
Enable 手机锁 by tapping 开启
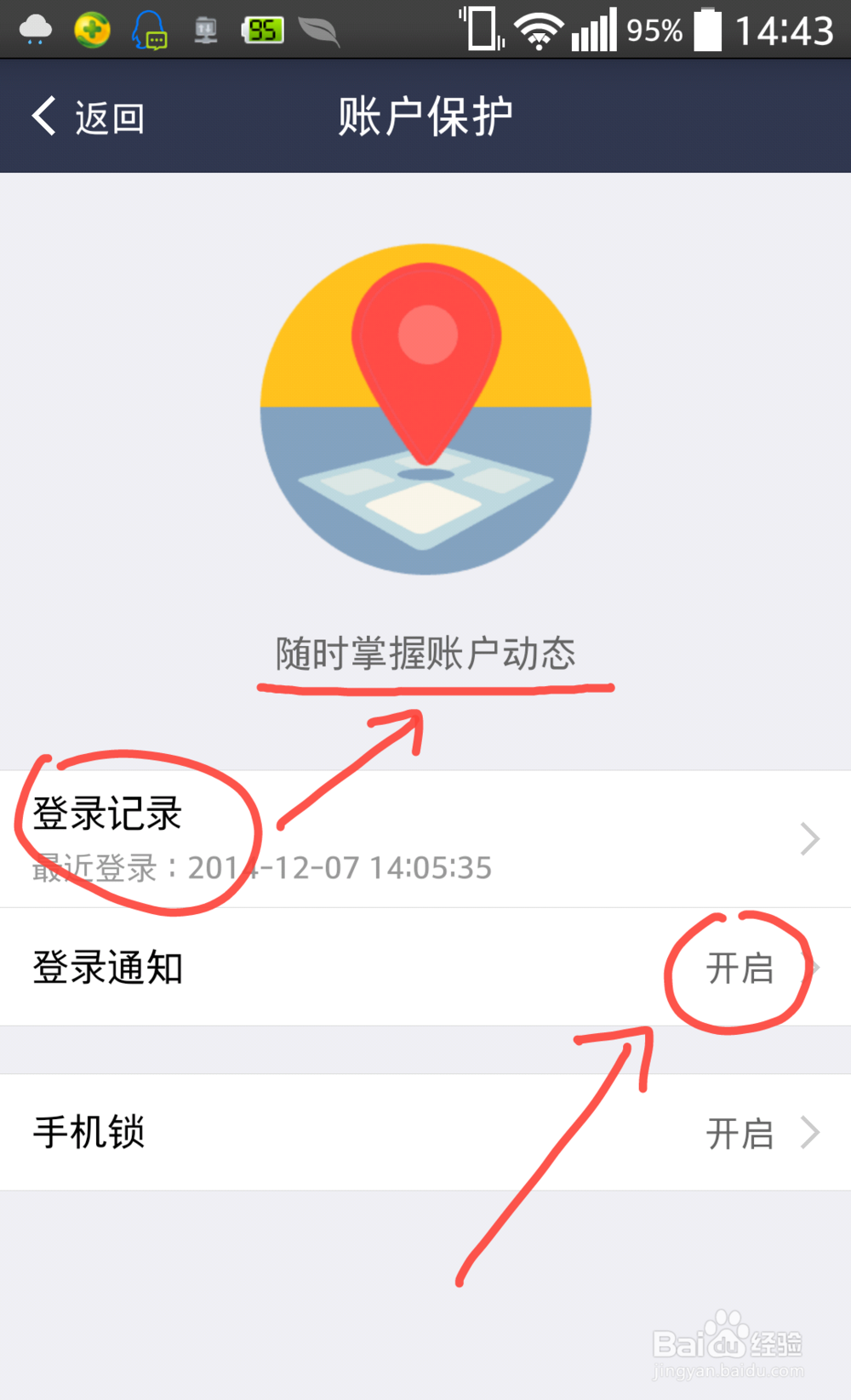pos(739,1132)
